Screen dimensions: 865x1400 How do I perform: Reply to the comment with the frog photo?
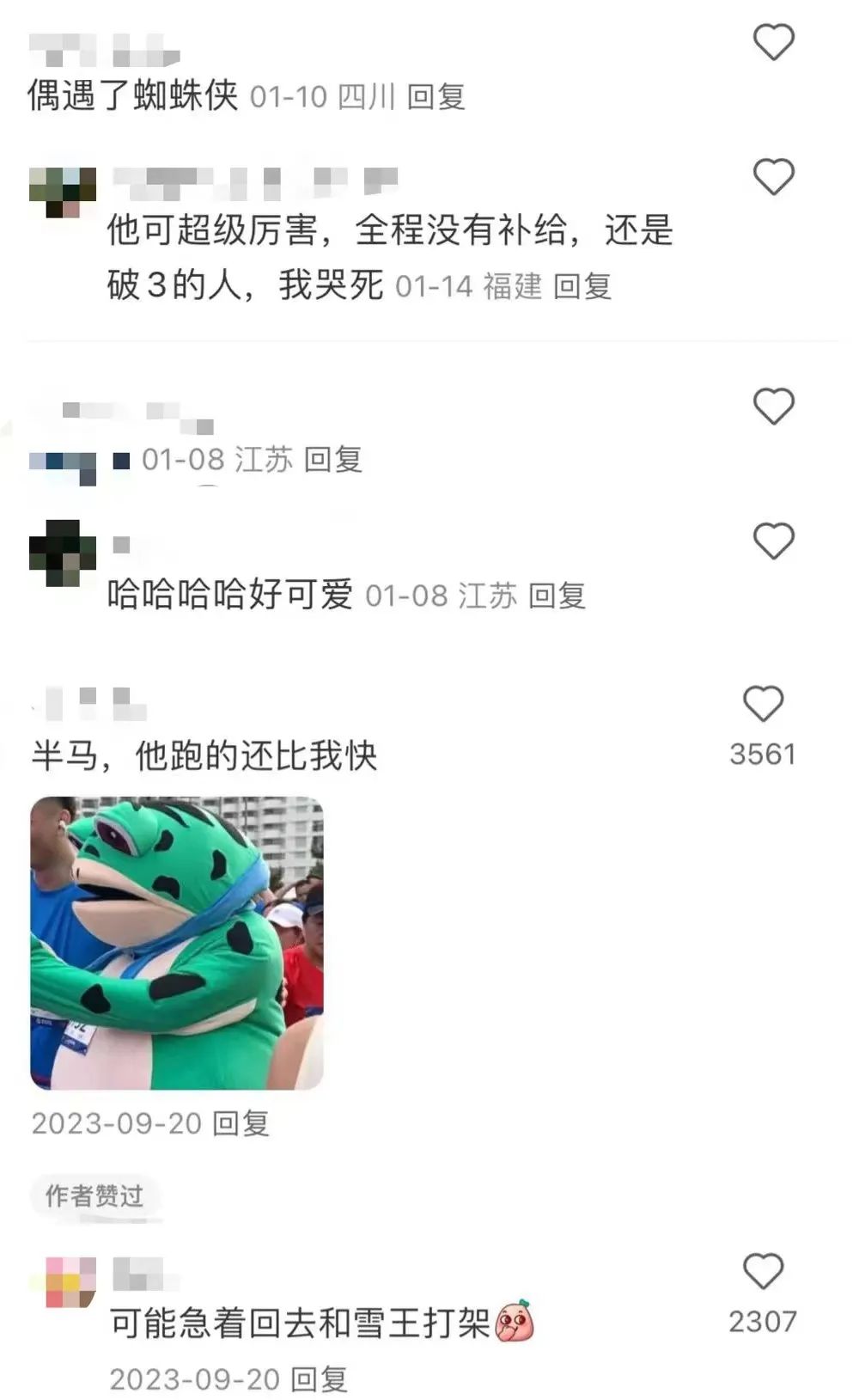pos(241,1123)
